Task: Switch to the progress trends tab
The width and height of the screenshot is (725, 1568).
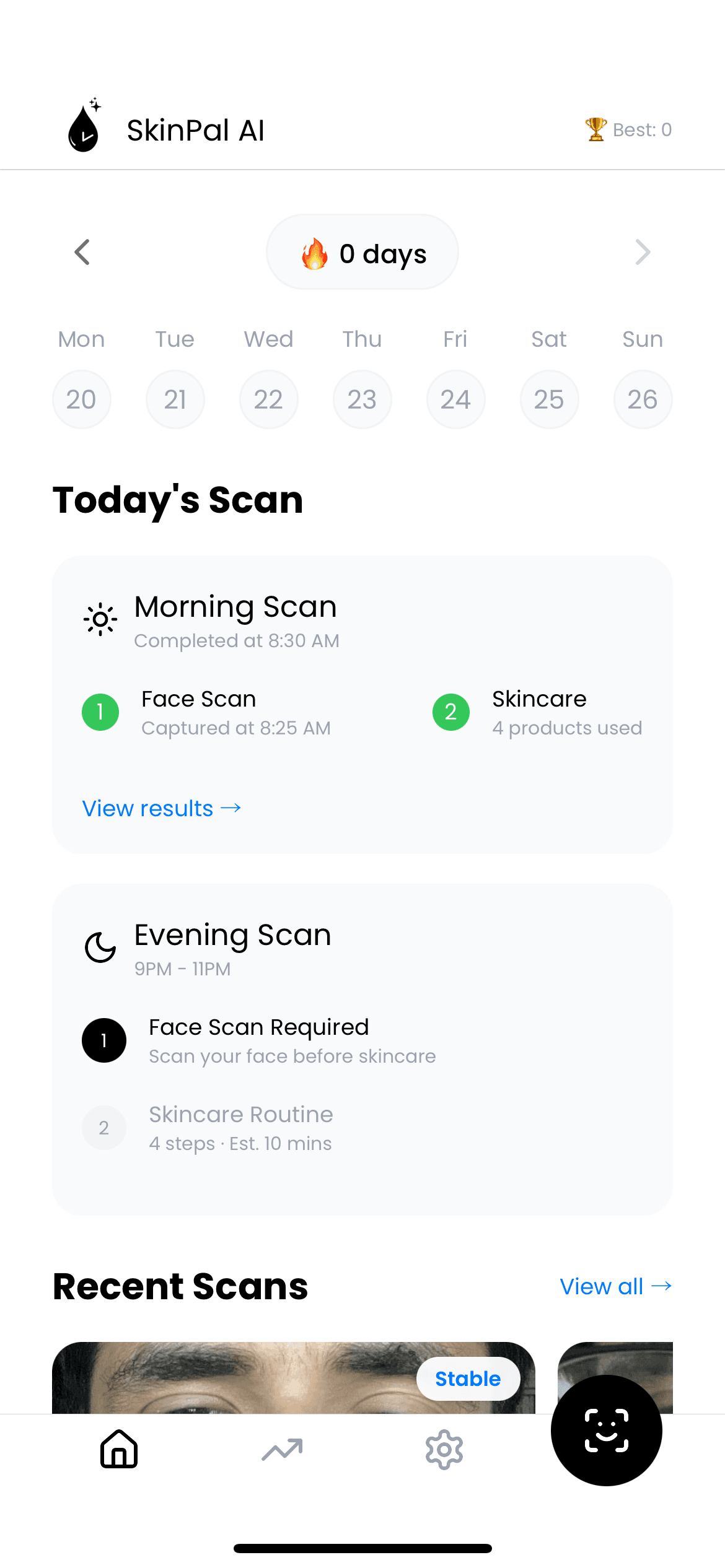Action: [282, 1449]
